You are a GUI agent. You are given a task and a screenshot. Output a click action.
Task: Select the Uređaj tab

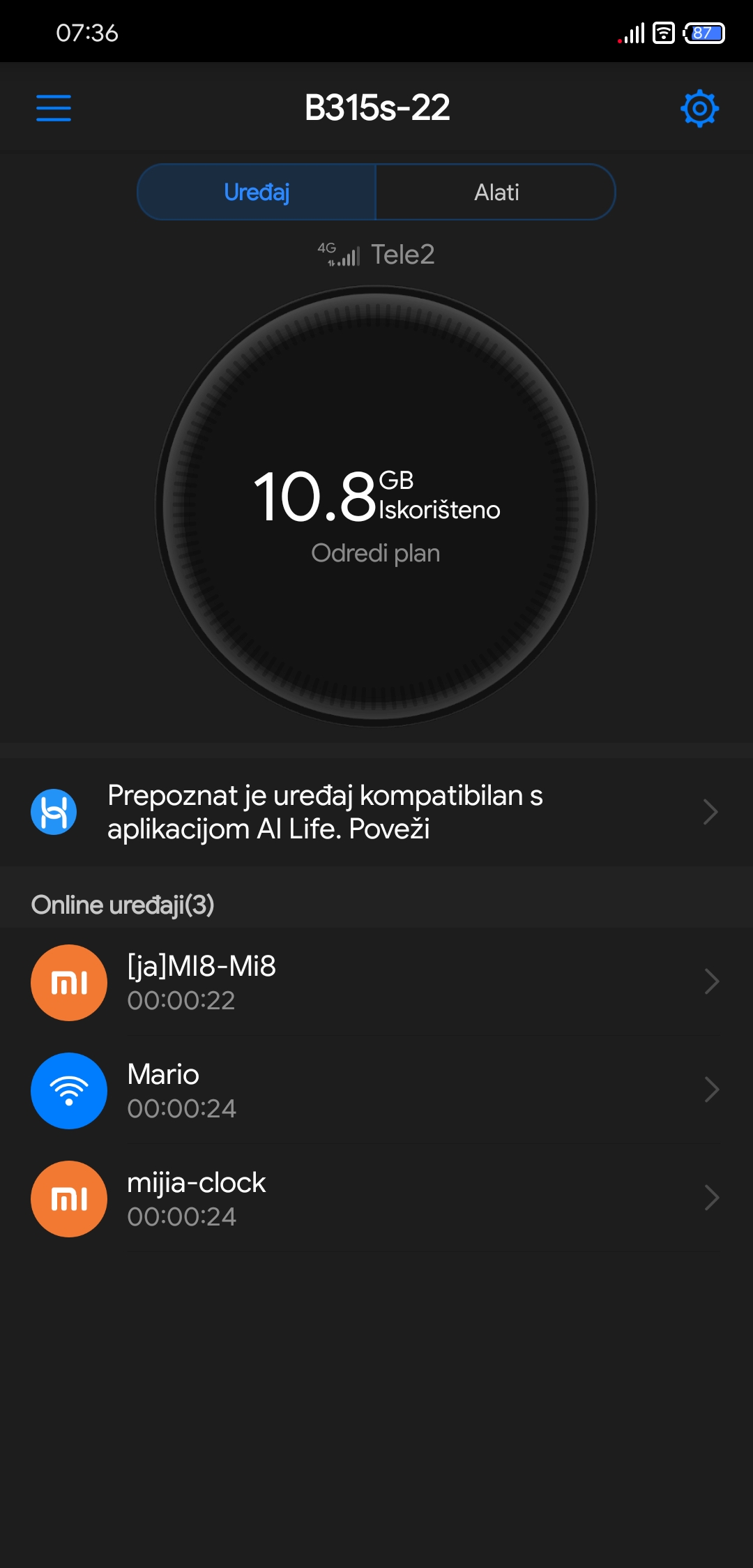click(x=257, y=192)
